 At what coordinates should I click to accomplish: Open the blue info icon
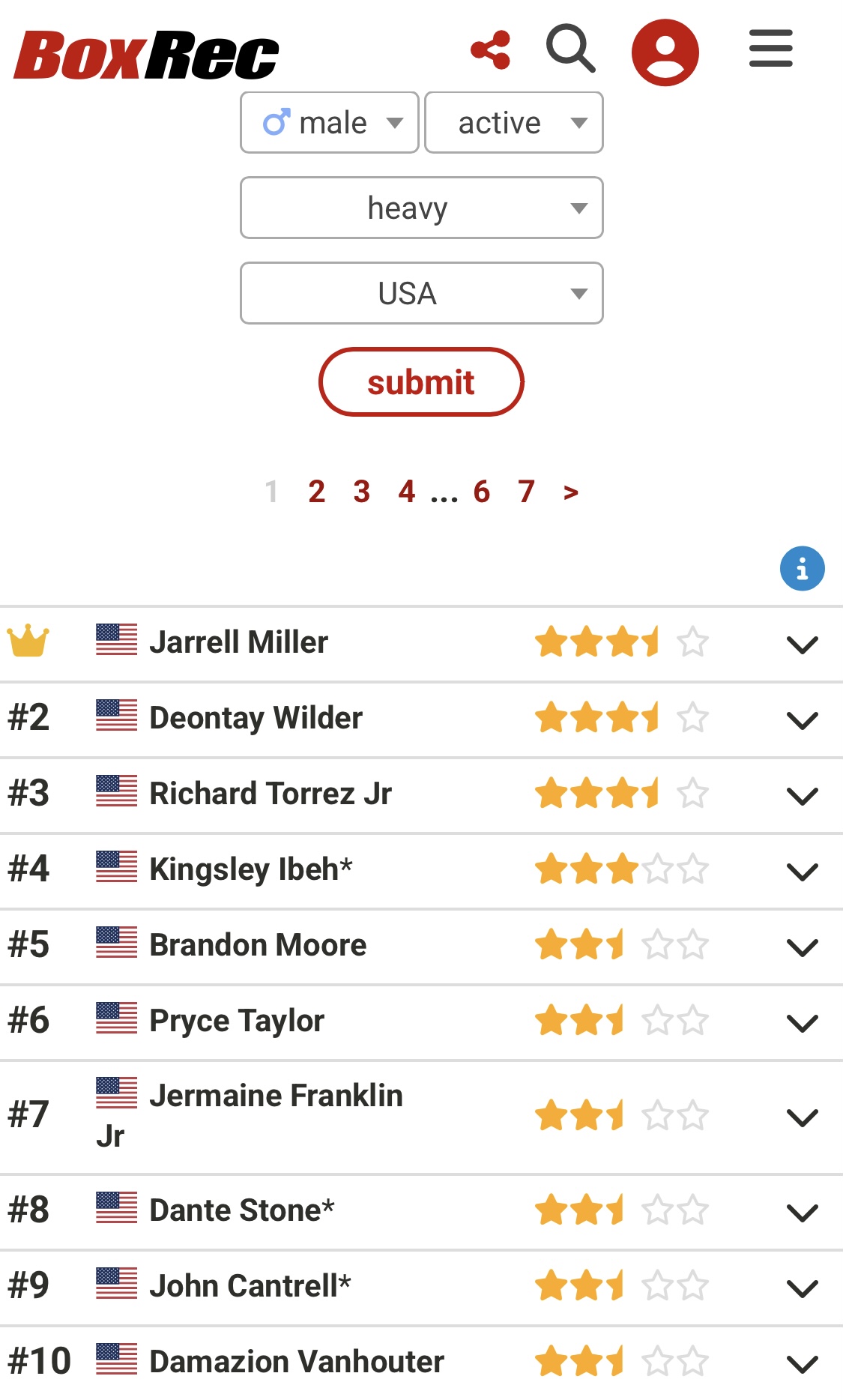803,568
